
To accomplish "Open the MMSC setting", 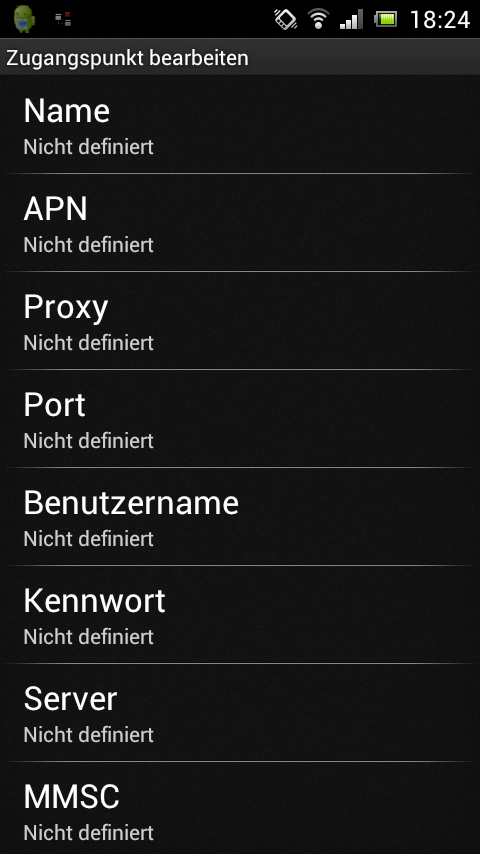I will coord(240,808).
